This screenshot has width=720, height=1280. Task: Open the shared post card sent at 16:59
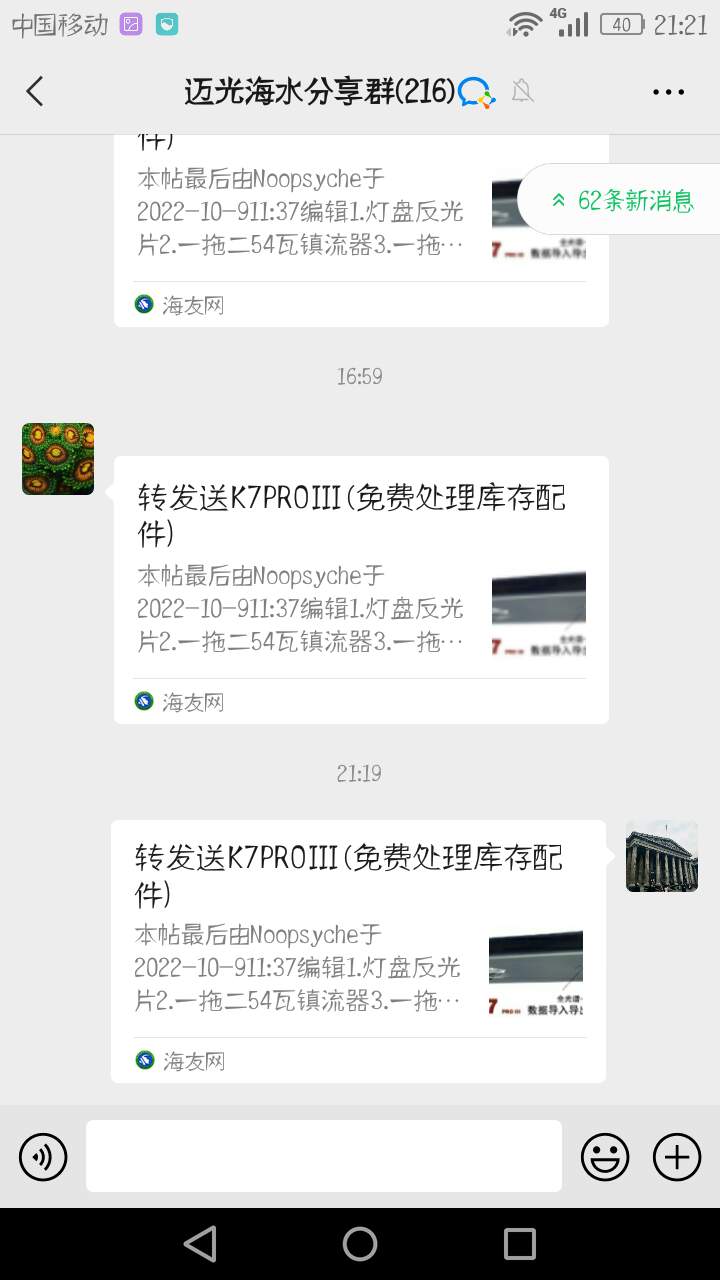pyautogui.click(x=361, y=589)
